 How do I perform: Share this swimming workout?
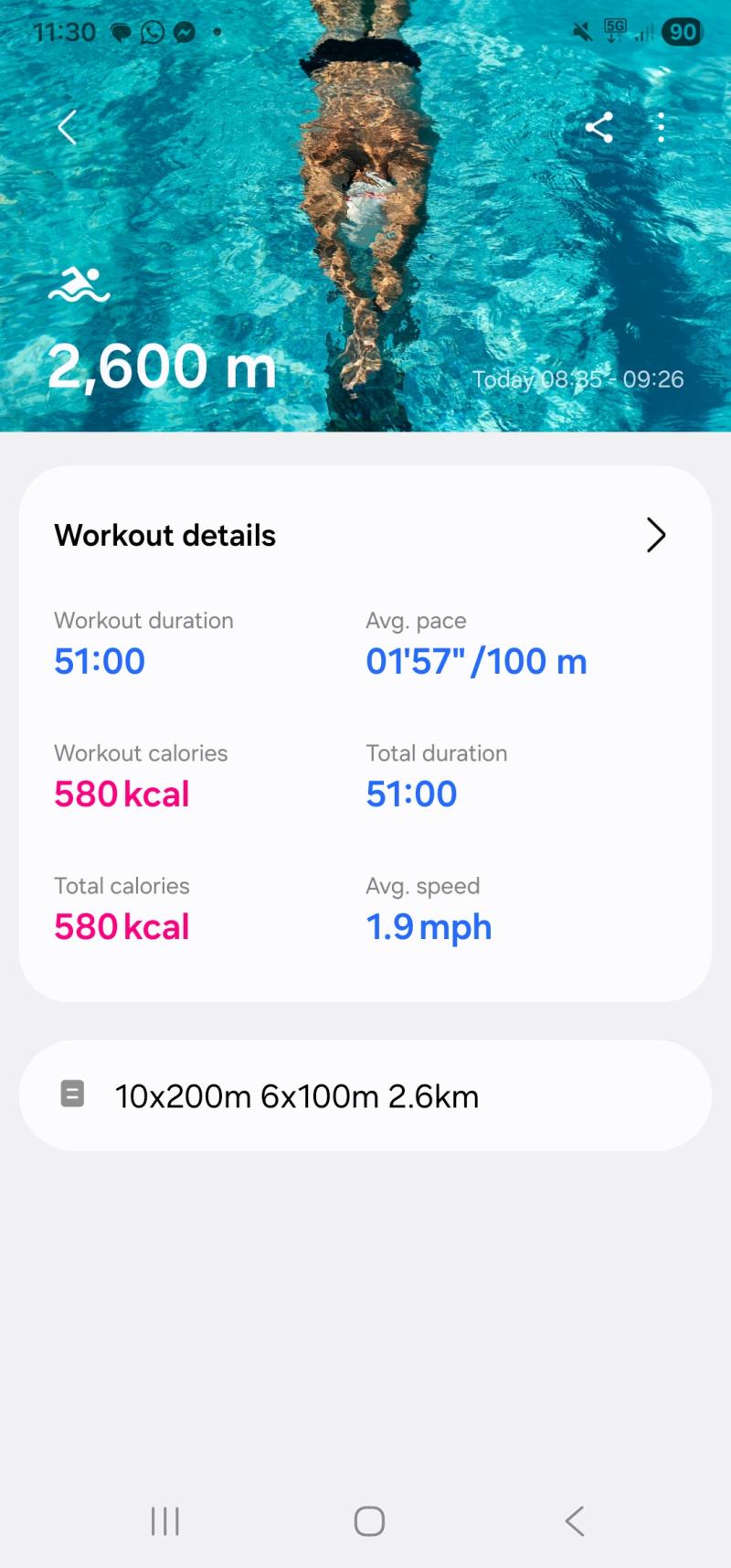pos(599,128)
